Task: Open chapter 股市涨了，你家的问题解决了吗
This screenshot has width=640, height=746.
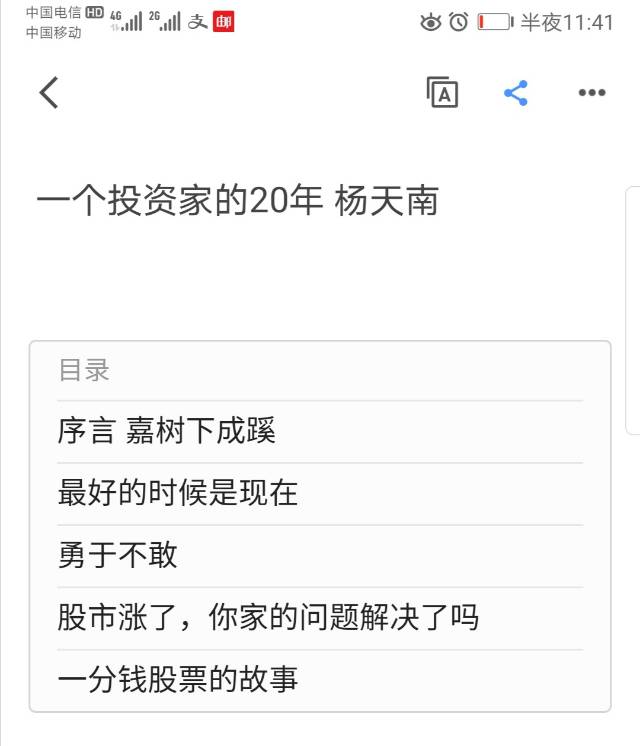Action: pos(268,617)
